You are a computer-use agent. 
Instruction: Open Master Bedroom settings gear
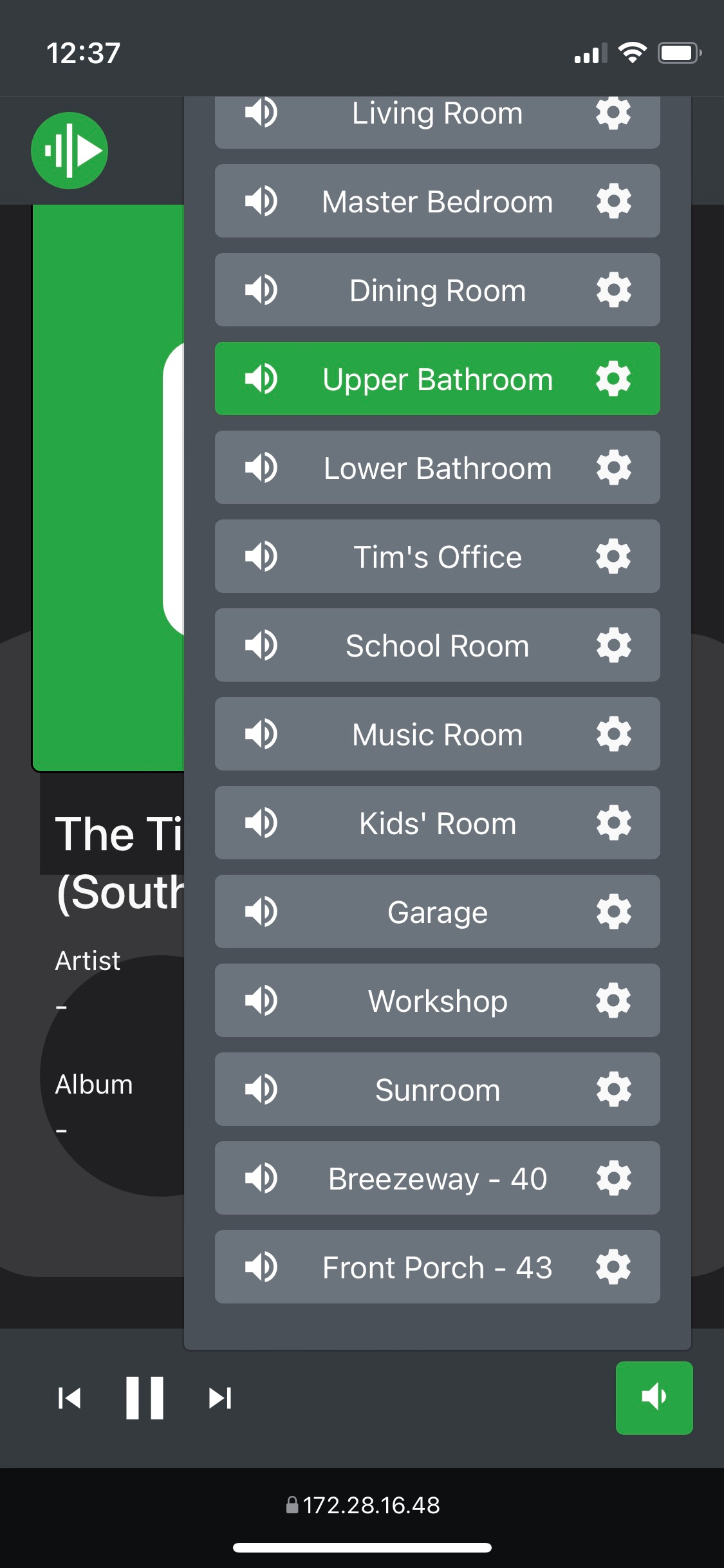coord(613,201)
